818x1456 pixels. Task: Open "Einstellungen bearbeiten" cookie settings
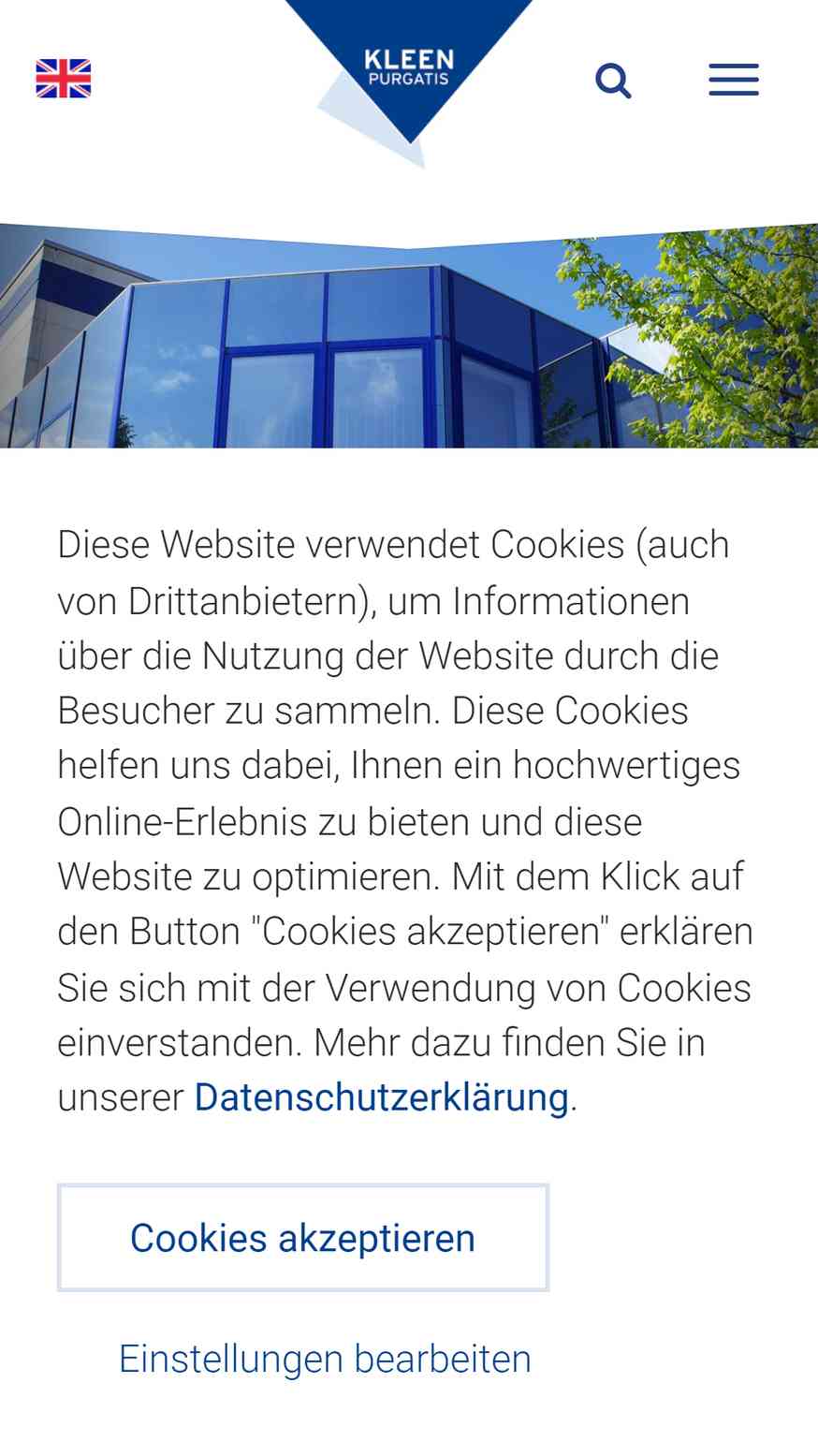click(x=325, y=1359)
